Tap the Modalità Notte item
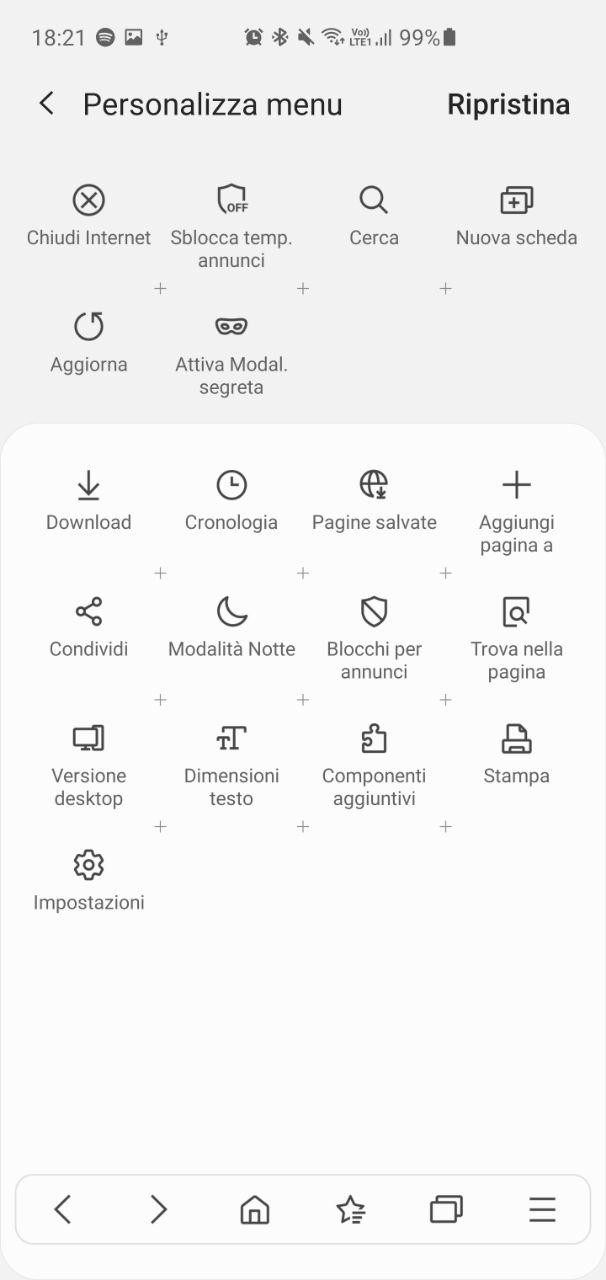The width and height of the screenshot is (606, 1280). [231, 626]
